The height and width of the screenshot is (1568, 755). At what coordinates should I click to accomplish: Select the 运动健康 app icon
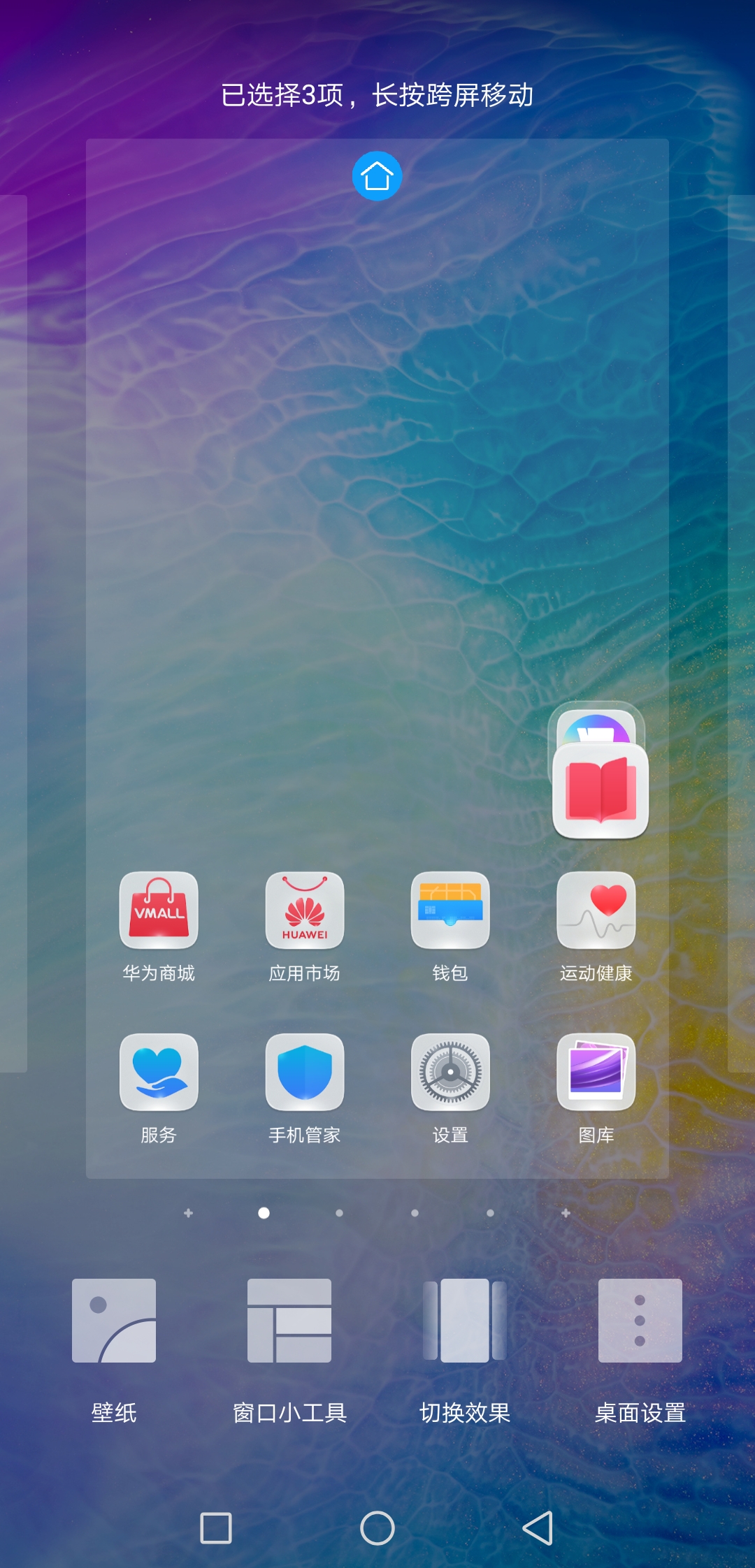tap(596, 910)
